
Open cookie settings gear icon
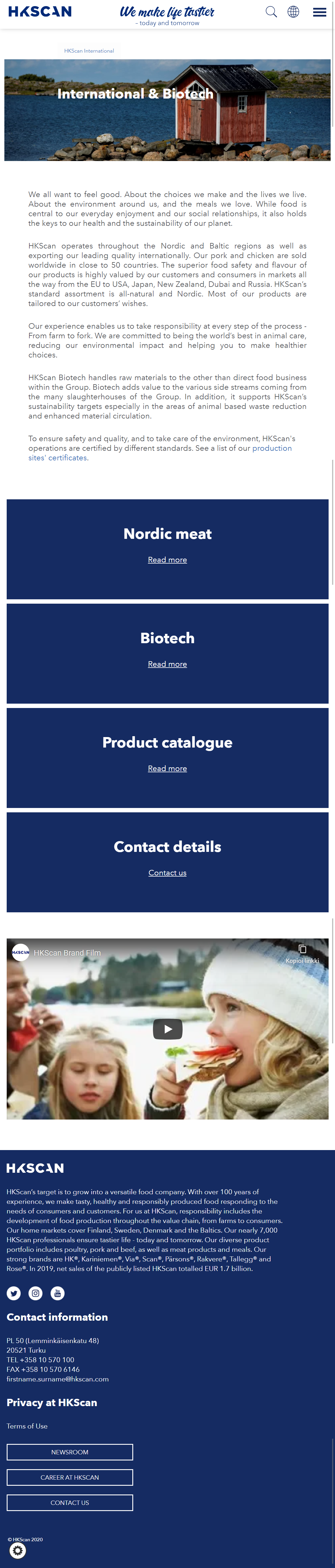pos(18,1550)
